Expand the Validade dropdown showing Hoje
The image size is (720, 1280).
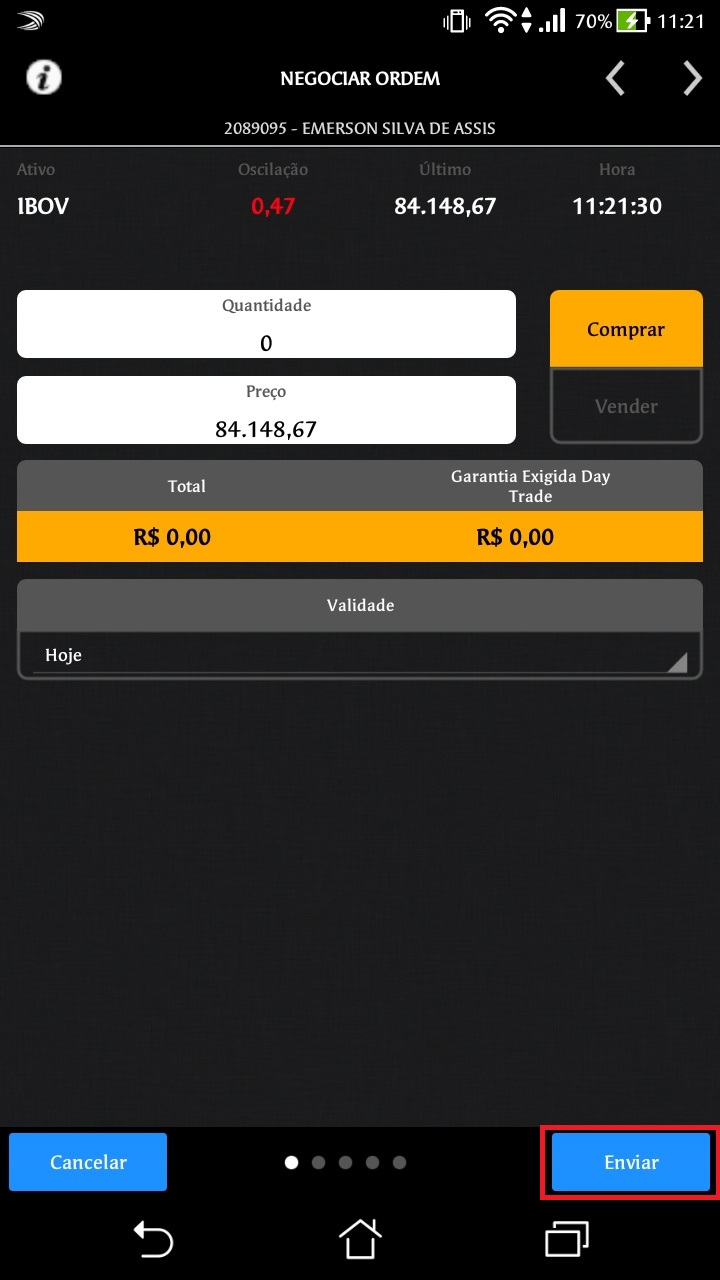(360, 656)
